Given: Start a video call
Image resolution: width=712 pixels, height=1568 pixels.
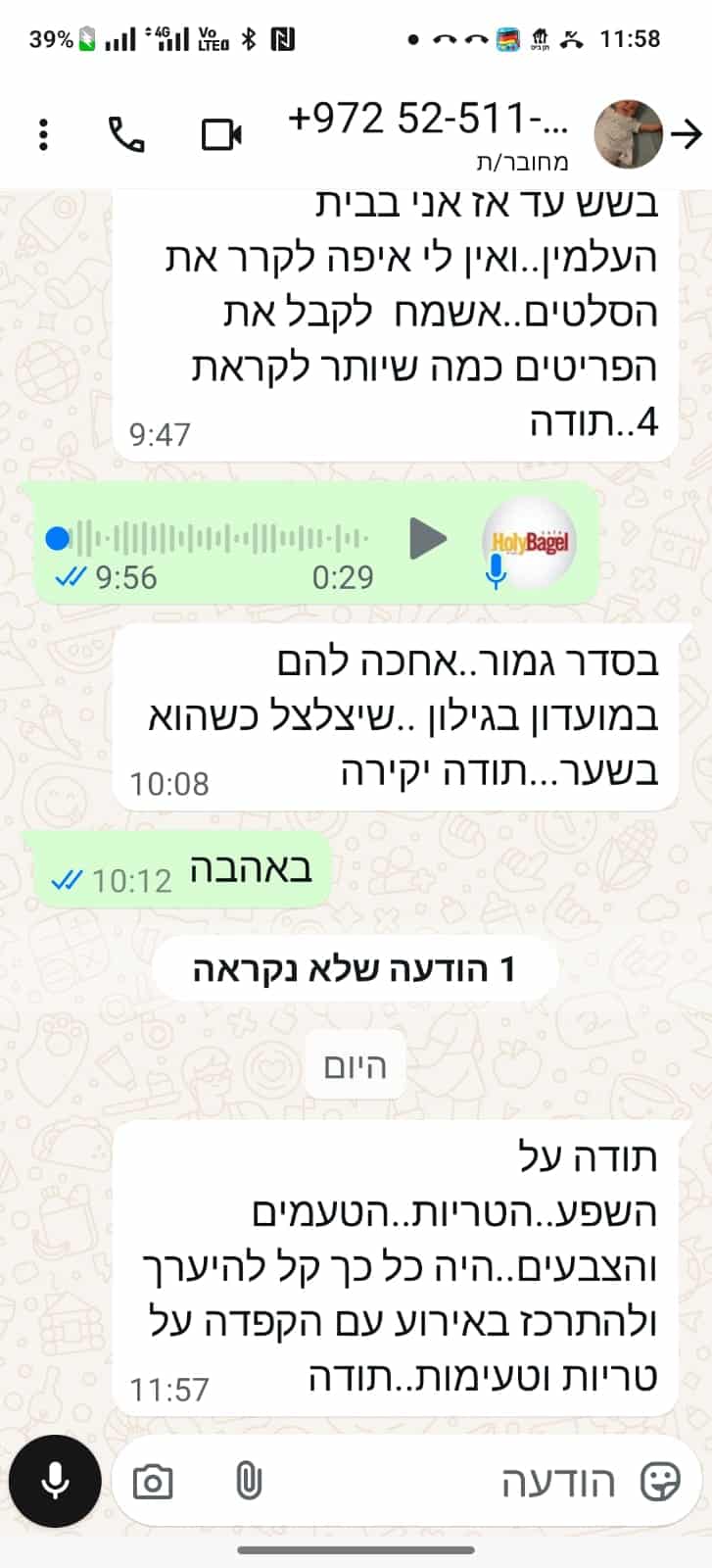Looking at the screenshot, I should coord(222,134).
